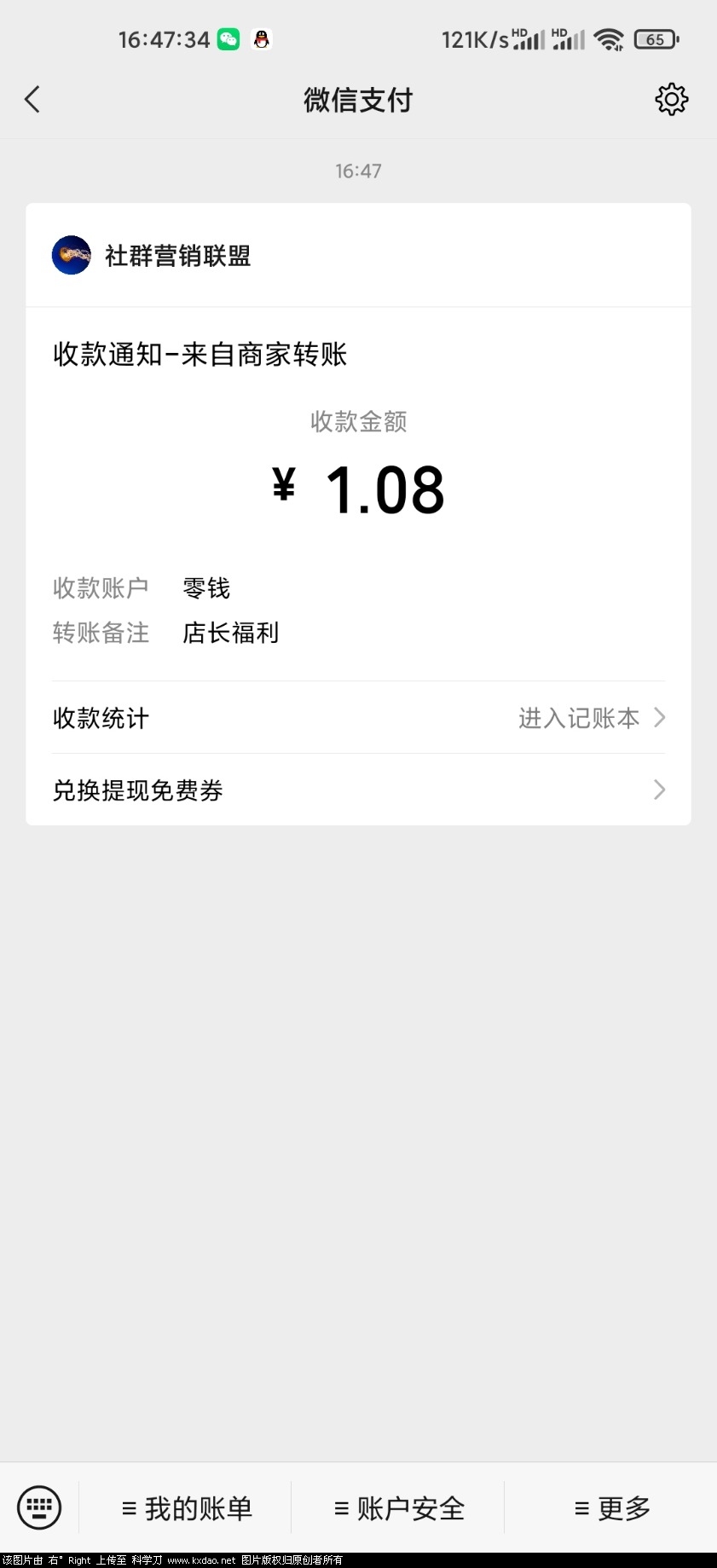Screen dimensions: 717x1568
Task: Tap the 收款通知-来自商家转账 title link
Action: point(199,354)
